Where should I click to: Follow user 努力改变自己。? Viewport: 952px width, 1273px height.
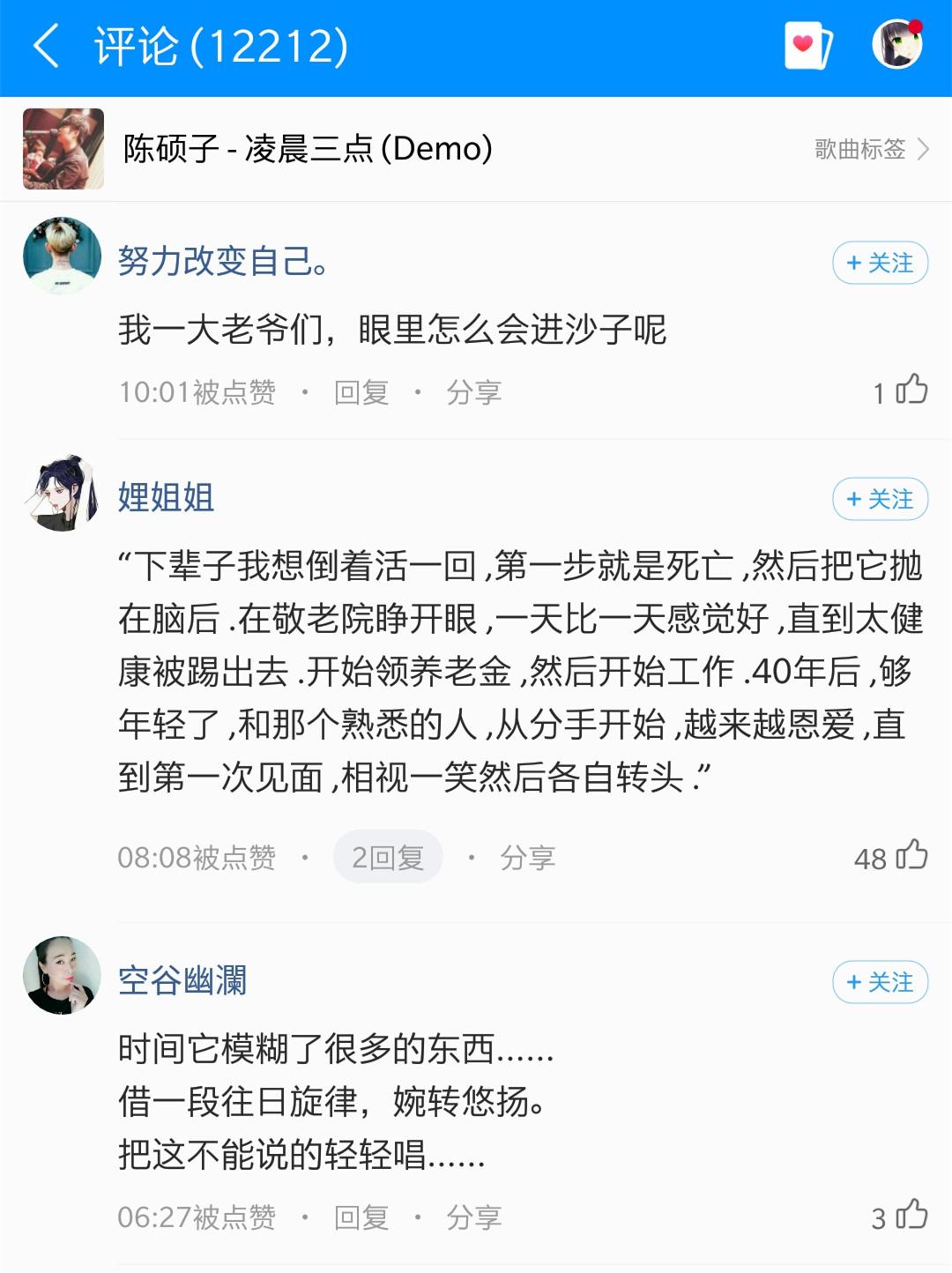pos(880,263)
